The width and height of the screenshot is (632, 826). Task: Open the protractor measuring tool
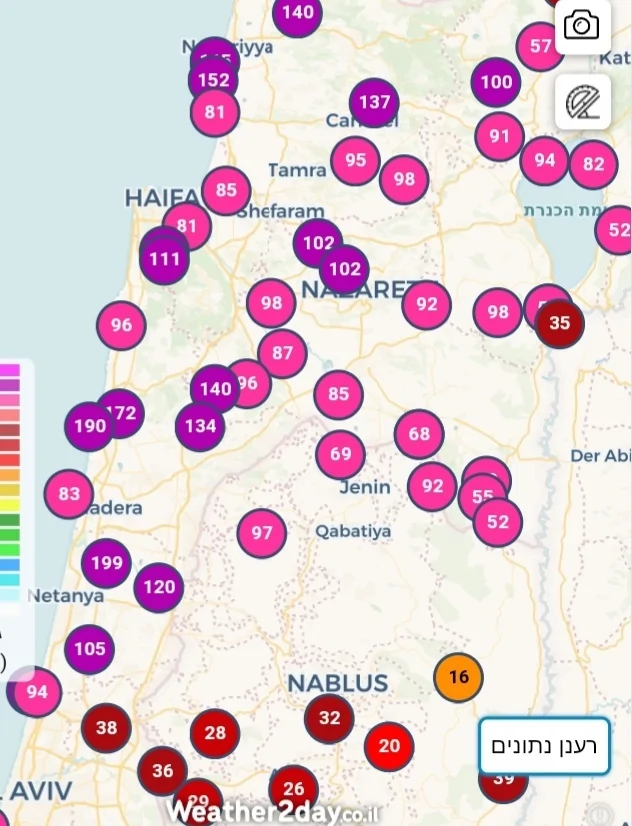pyautogui.click(x=582, y=101)
